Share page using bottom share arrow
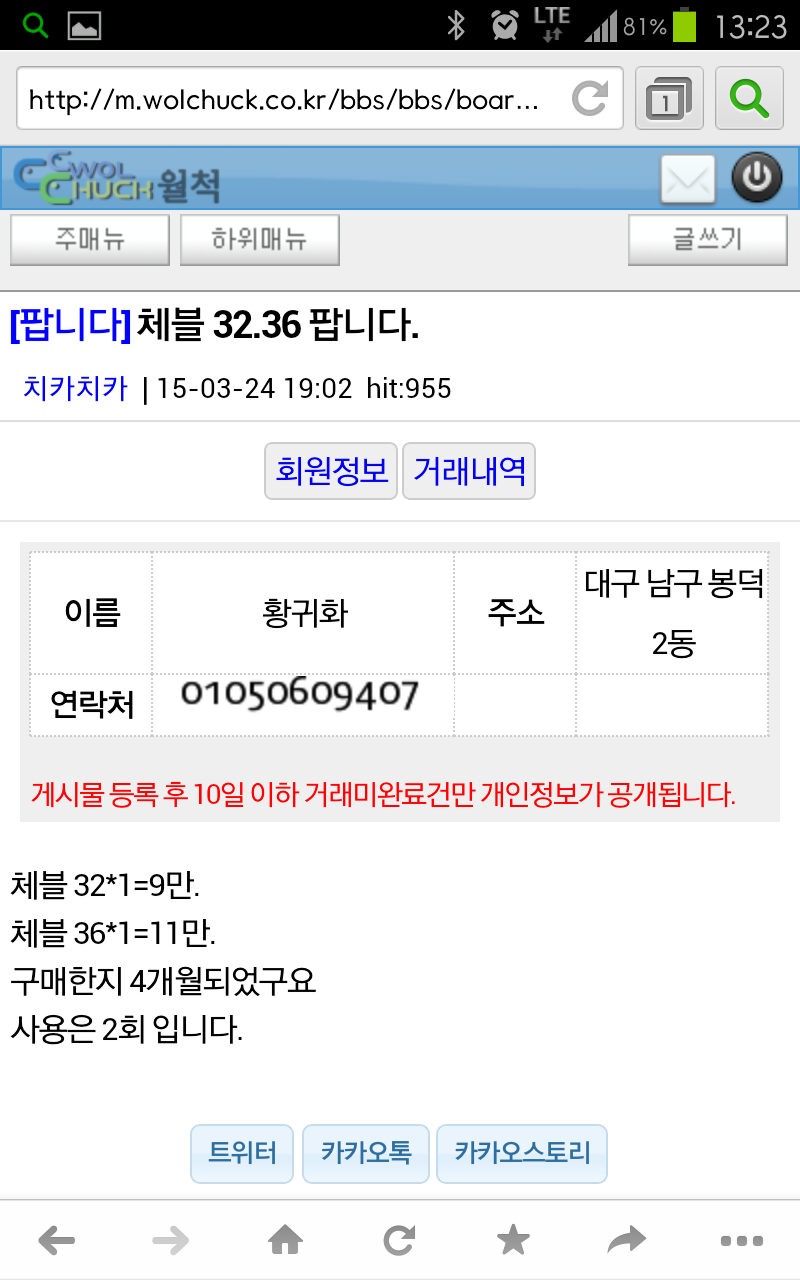800x1280 pixels. 627,1242
